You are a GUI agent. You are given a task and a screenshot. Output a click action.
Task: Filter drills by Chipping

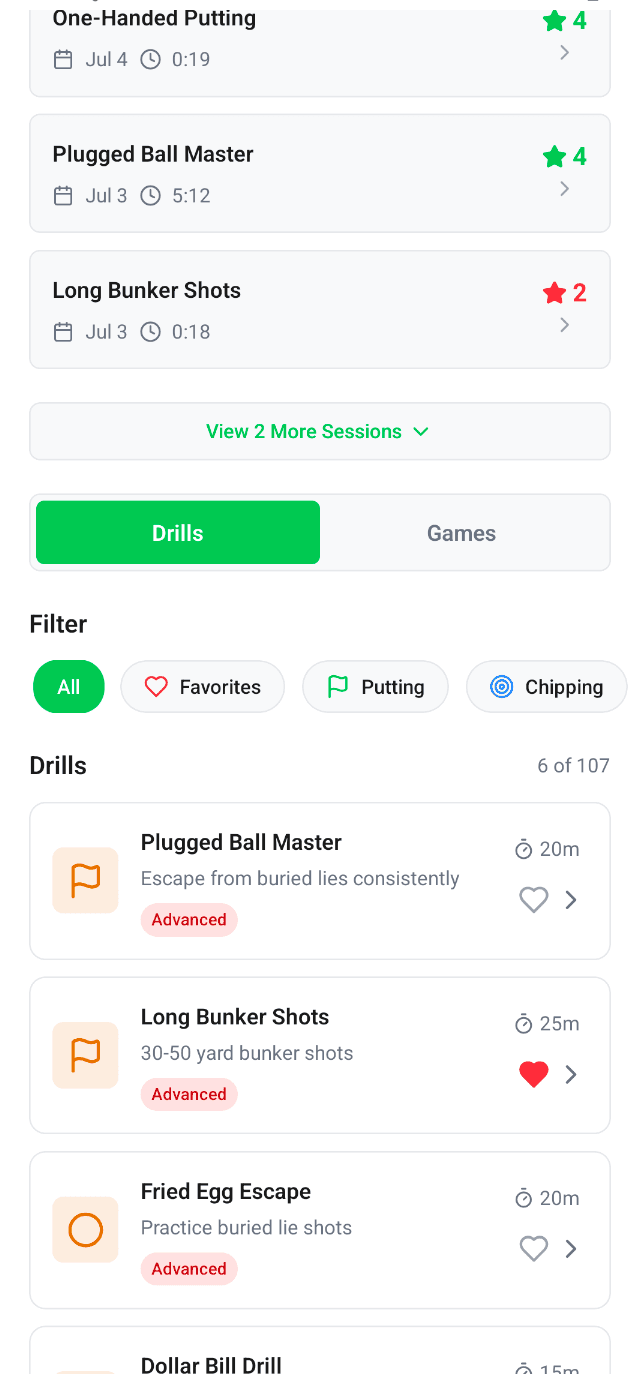546,687
